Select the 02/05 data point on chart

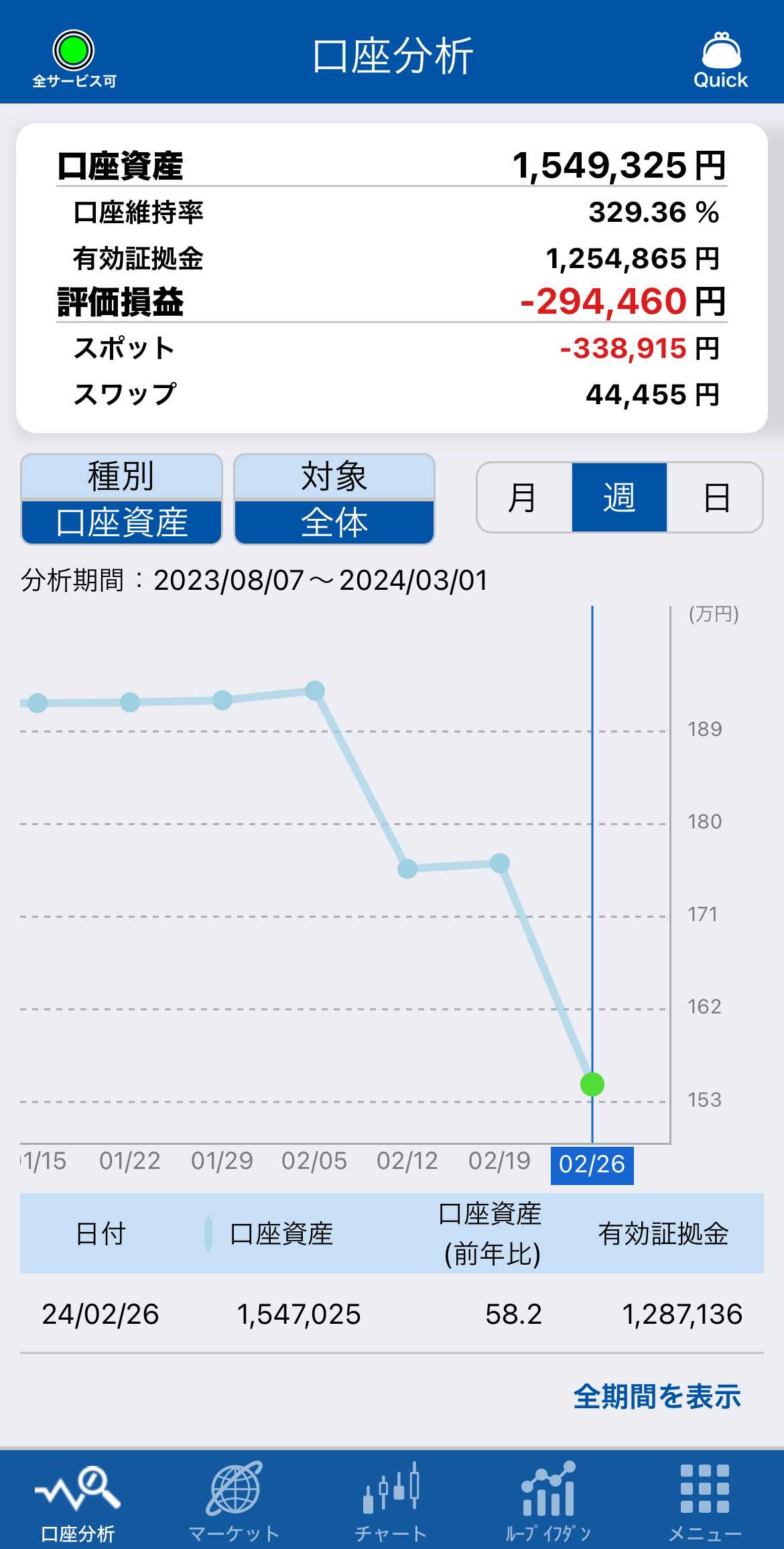click(315, 690)
